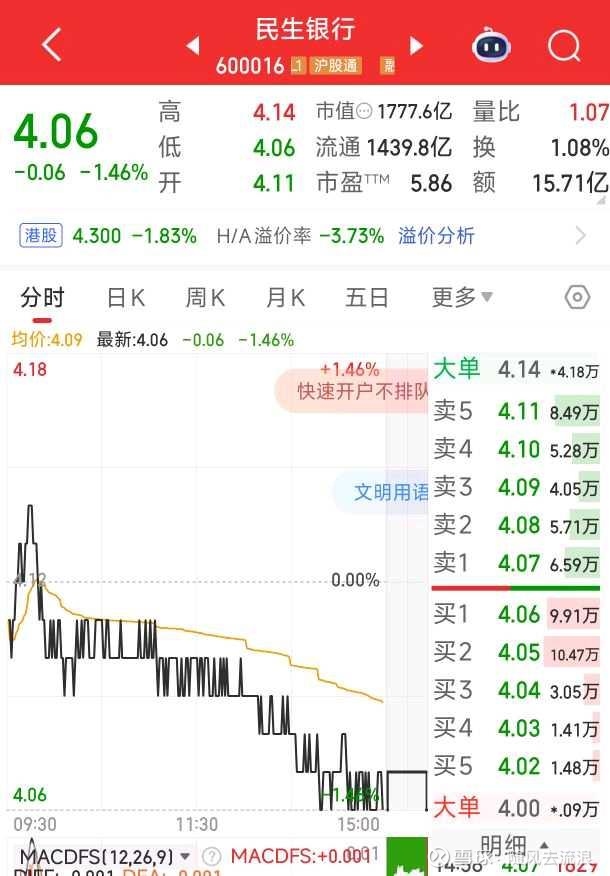Switch to the previous stock
Viewport: 610px width, 876px height.
point(193,45)
